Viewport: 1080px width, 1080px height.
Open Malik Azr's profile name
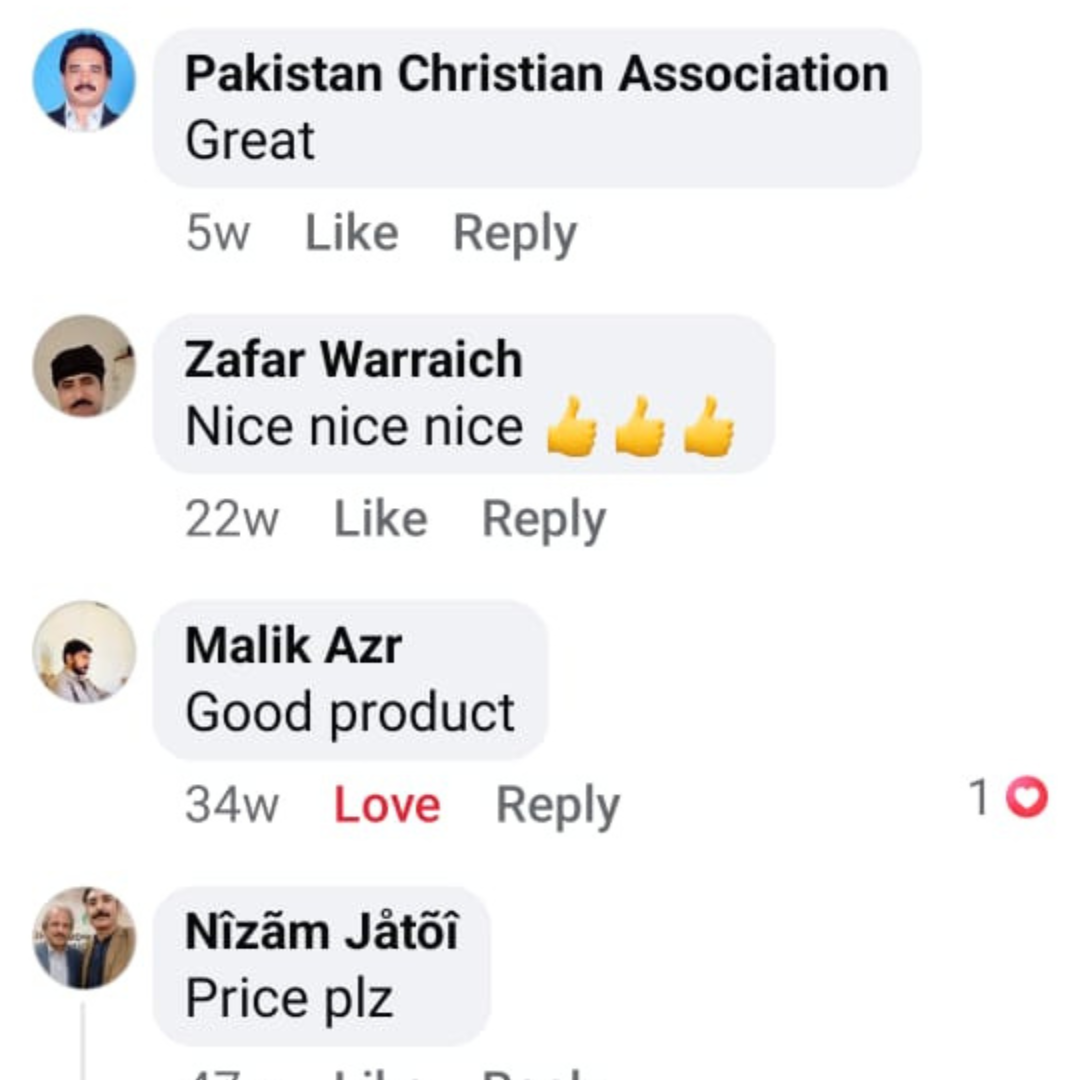point(293,646)
